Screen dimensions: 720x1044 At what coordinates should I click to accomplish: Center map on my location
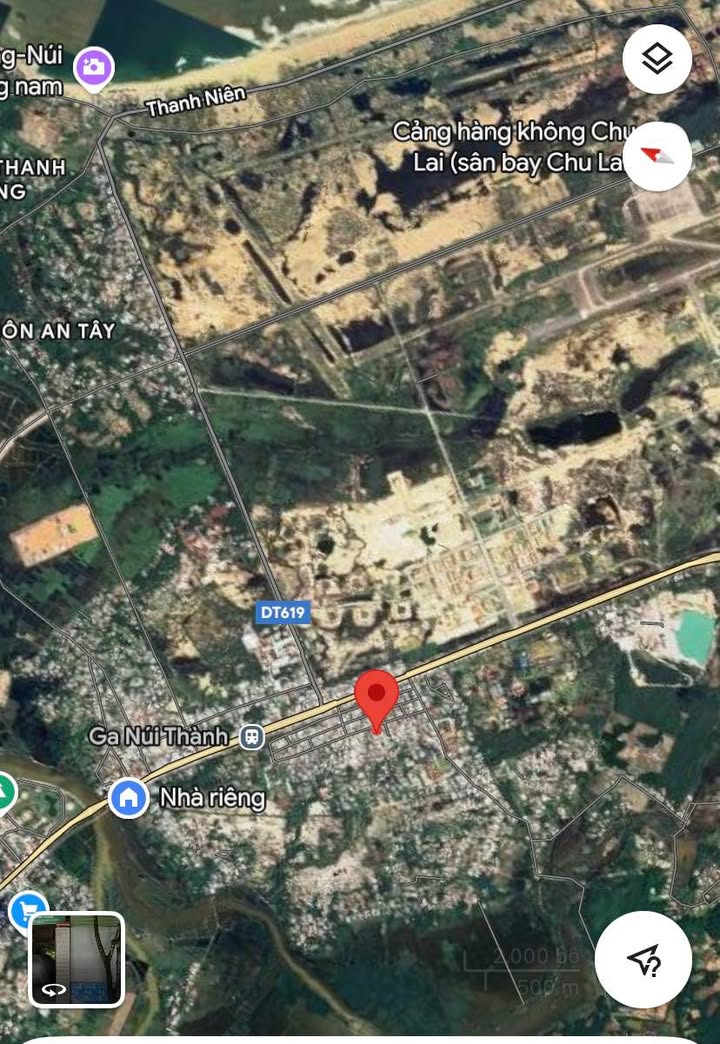click(643, 960)
